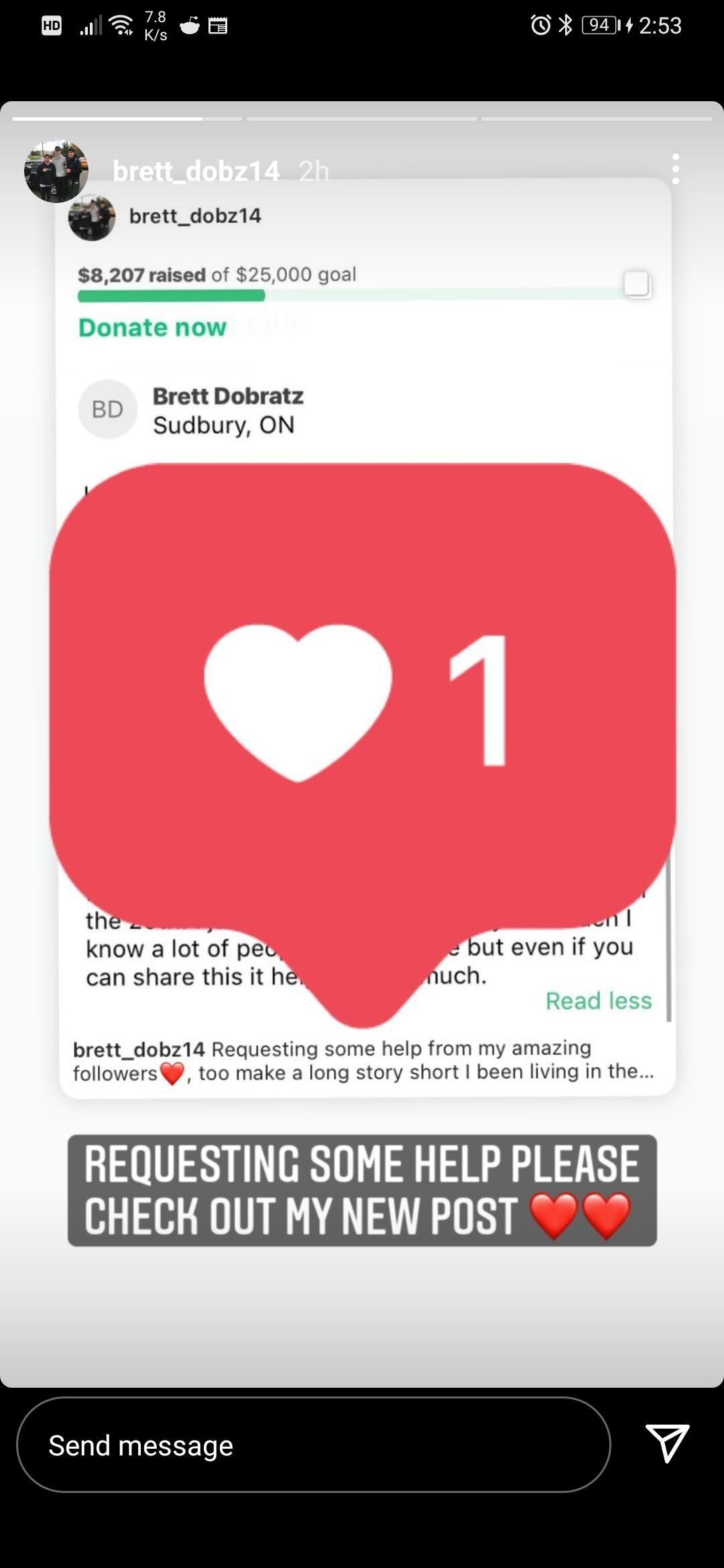Tap the Send message field
Viewport: 724px width, 1568px height.
(313, 1445)
